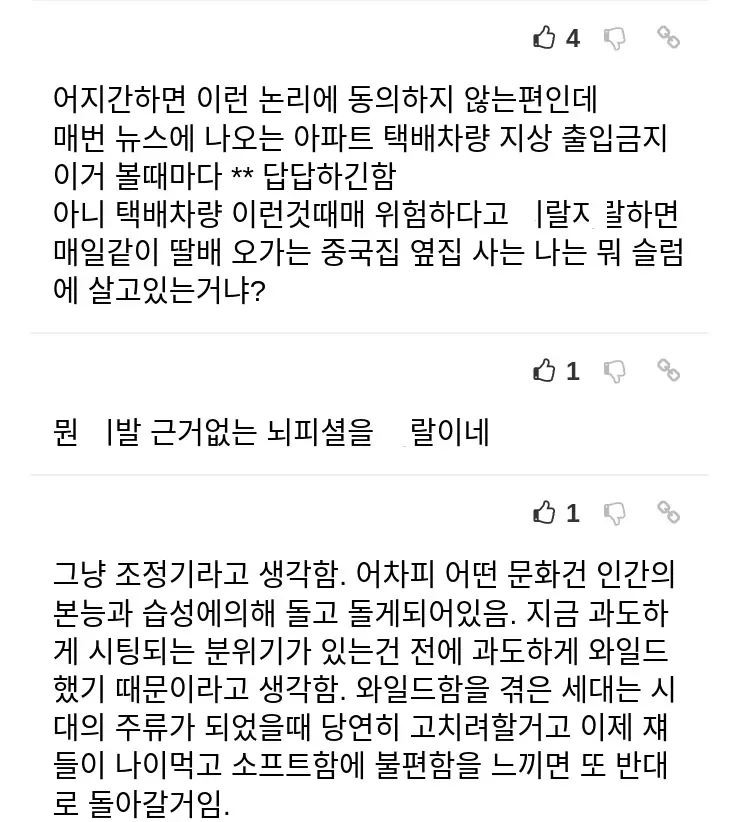Like the comment about 근거없는 뇌피셜
Image resolution: width=740 pixels, height=822 pixels.
545,371
